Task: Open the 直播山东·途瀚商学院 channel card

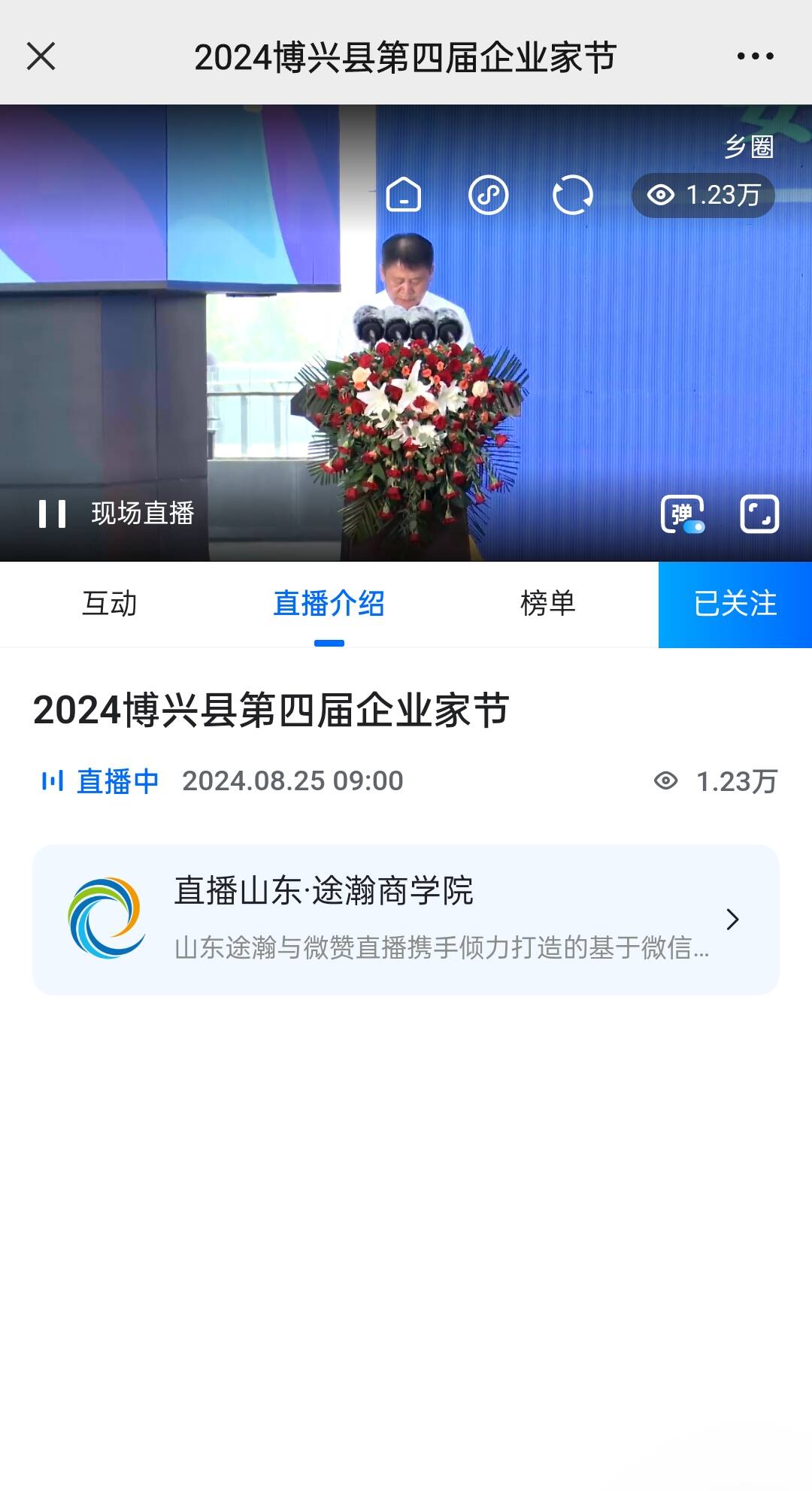Action: click(x=406, y=919)
